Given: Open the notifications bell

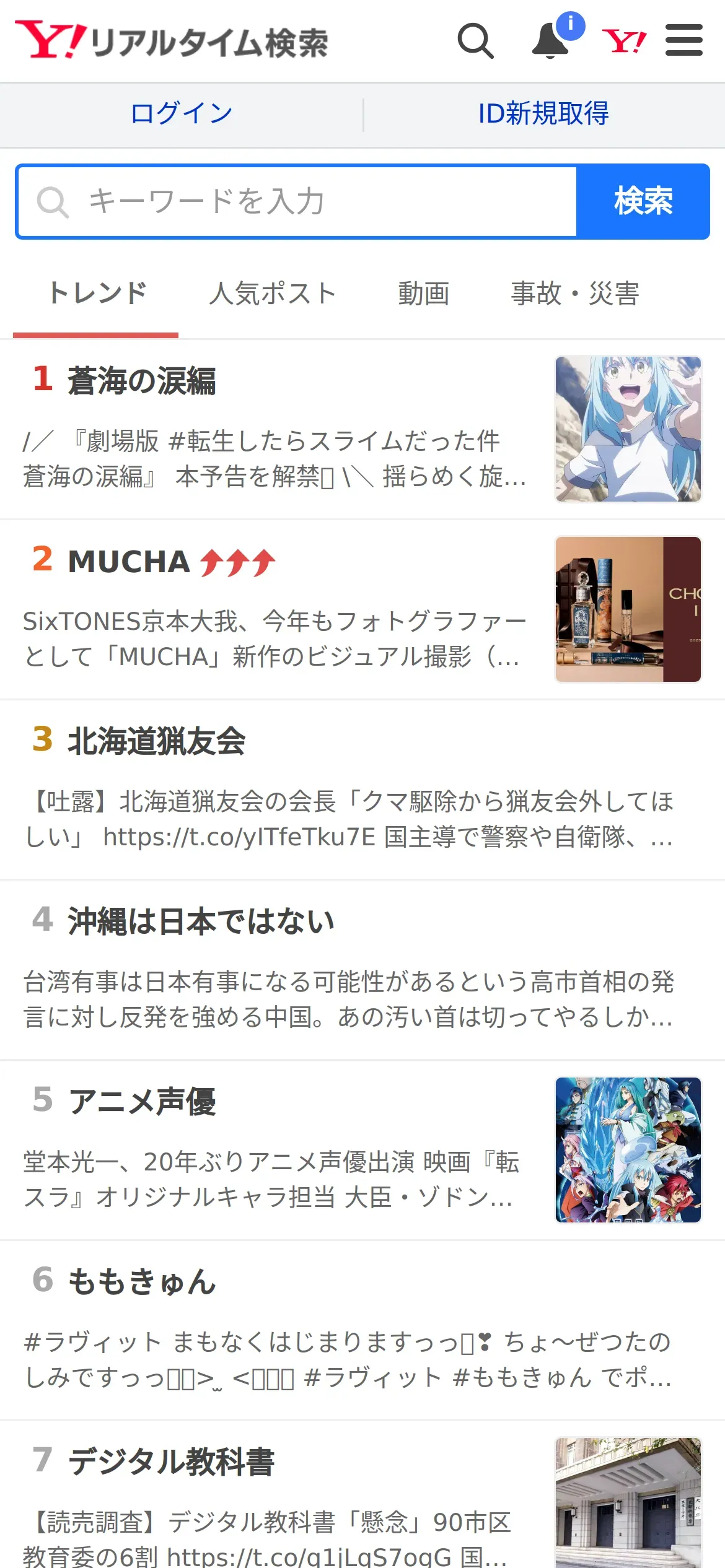Looking at the screenshot, I should pos(551,41).
